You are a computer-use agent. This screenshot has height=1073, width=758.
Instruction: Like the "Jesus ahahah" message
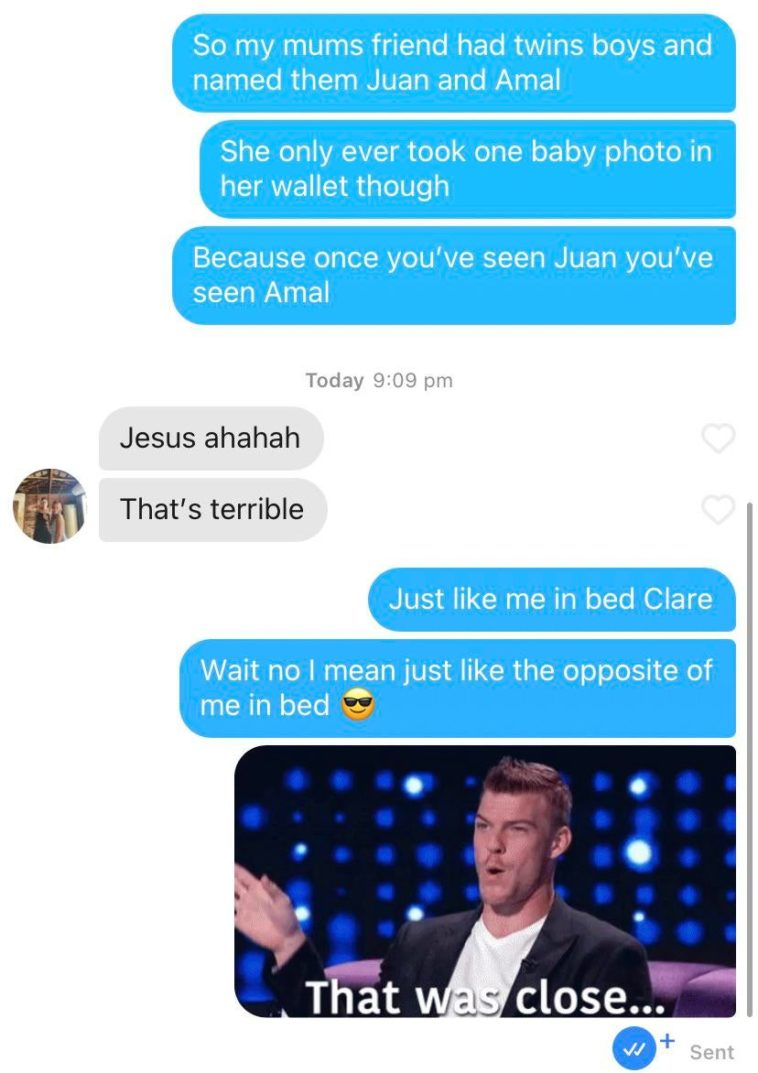tap(718, 438)
